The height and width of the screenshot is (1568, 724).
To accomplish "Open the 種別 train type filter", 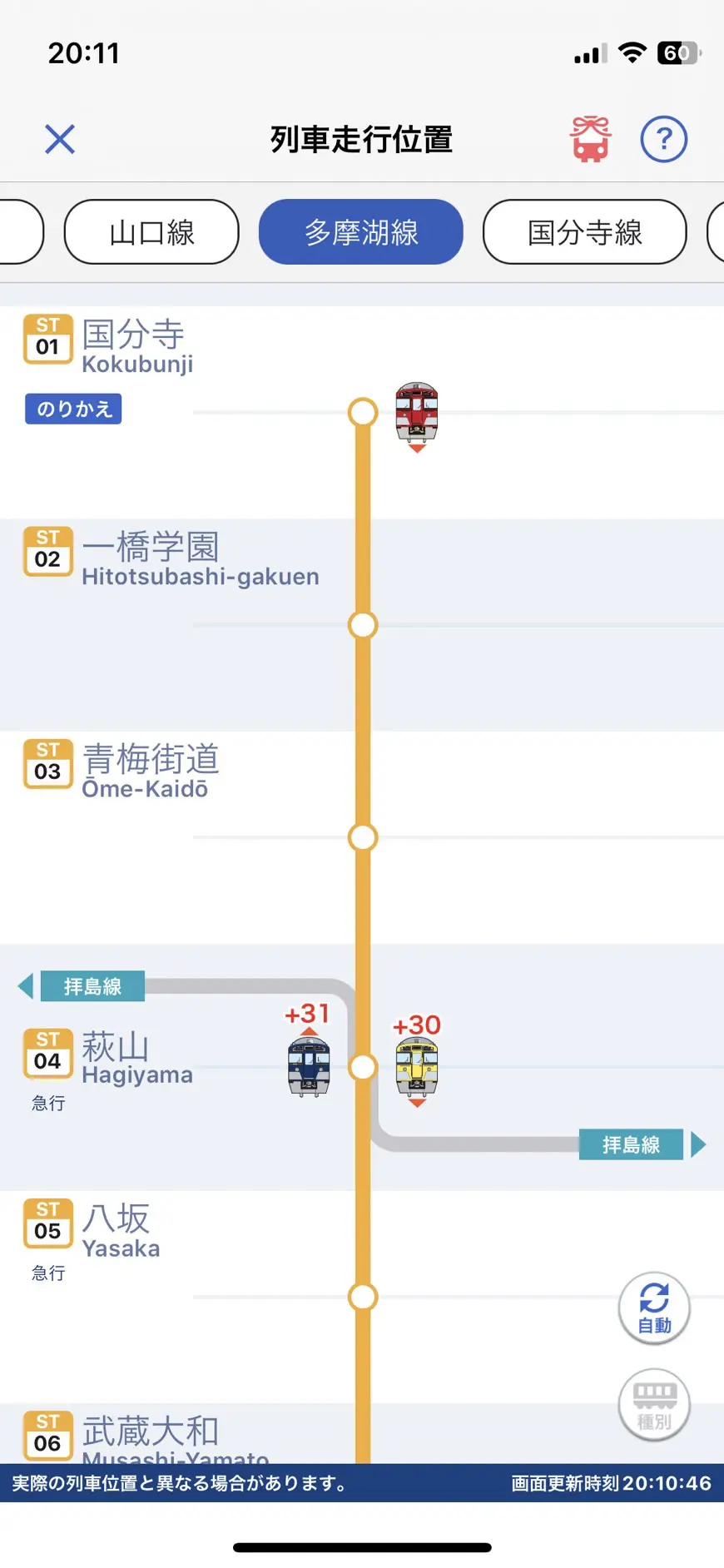I will click(654, 1404).
